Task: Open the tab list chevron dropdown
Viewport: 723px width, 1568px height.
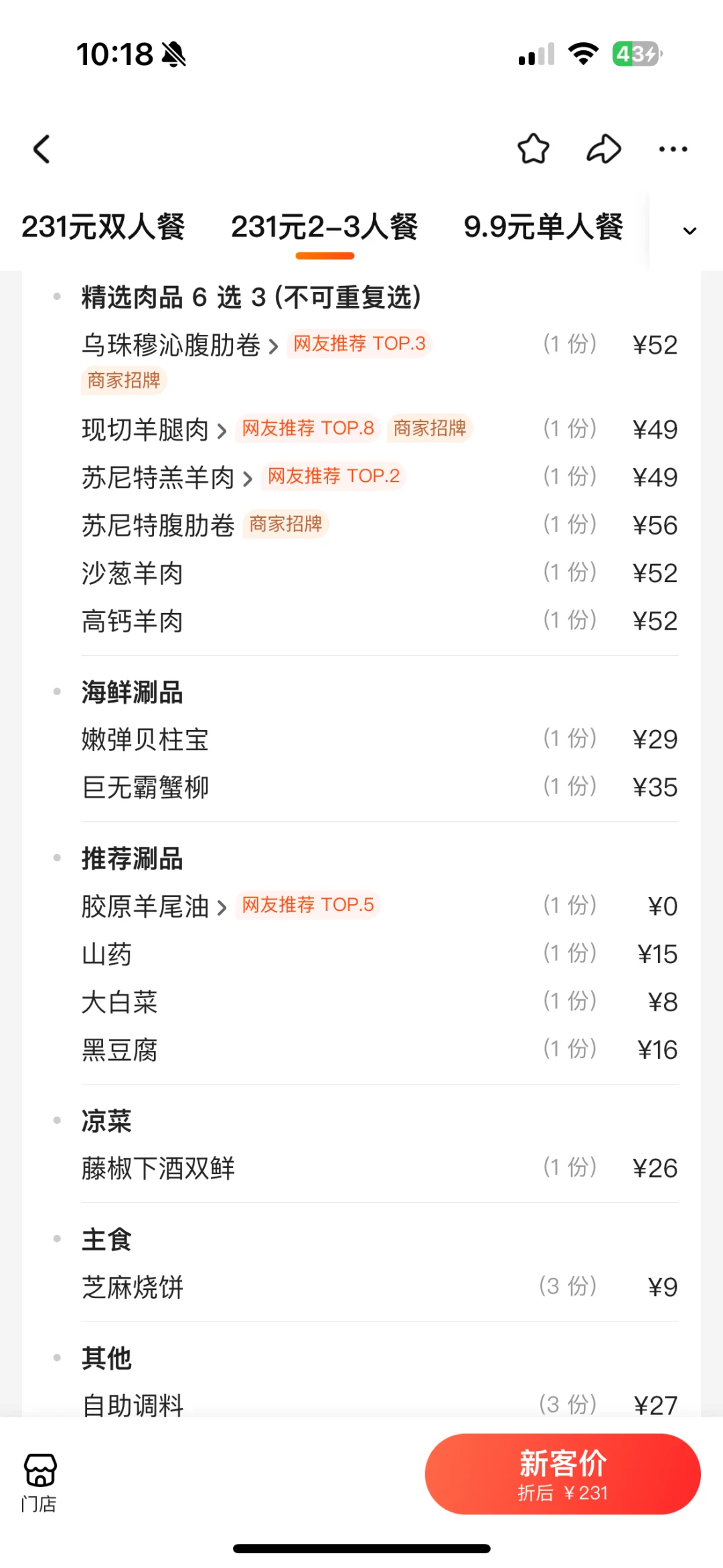Action: click(x=690, y=231)
